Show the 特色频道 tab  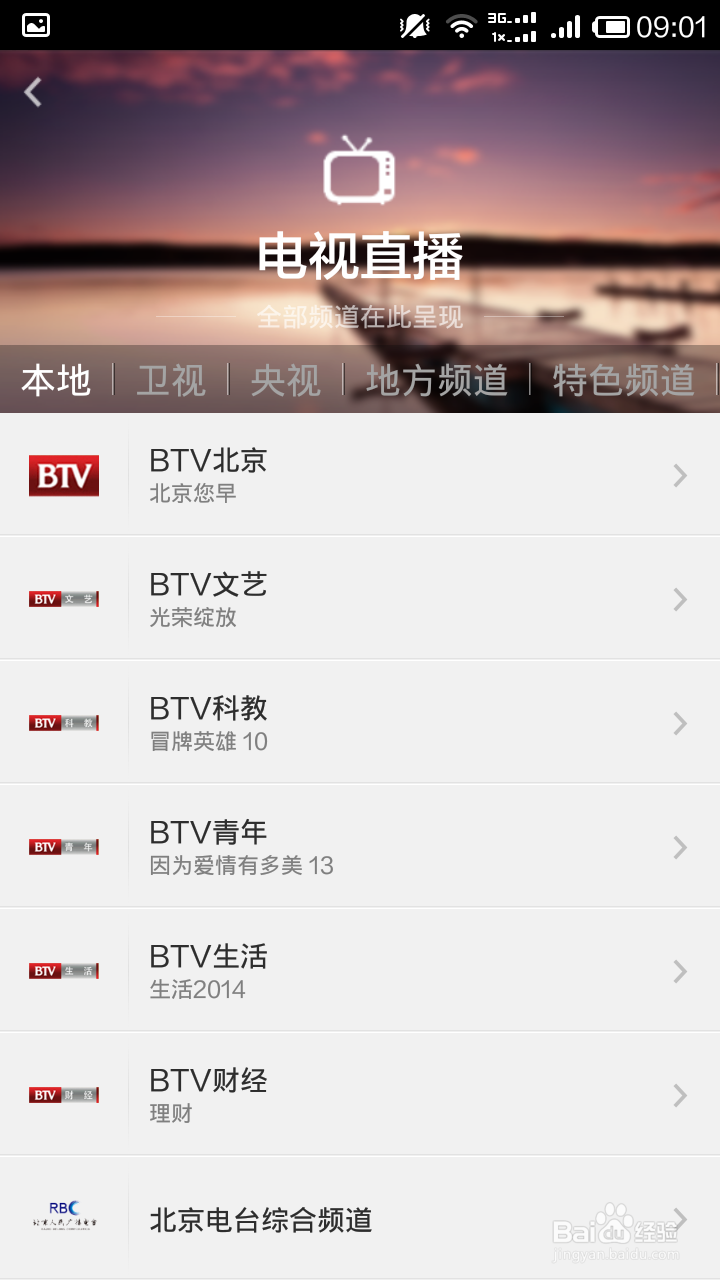click(x=624, y=380)
